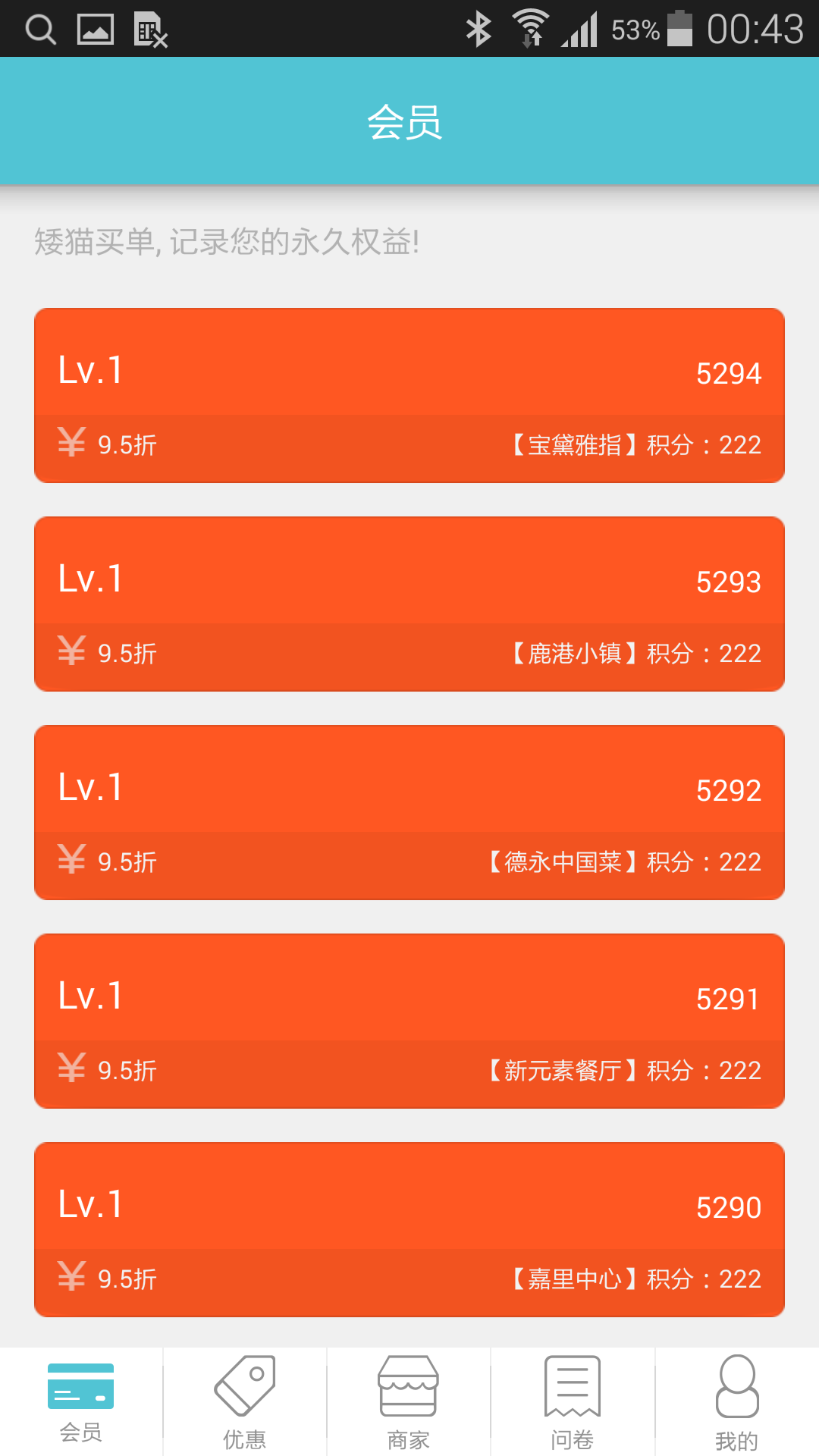
Task: Go to the 商家 tab
Action: coord(409,1401)
